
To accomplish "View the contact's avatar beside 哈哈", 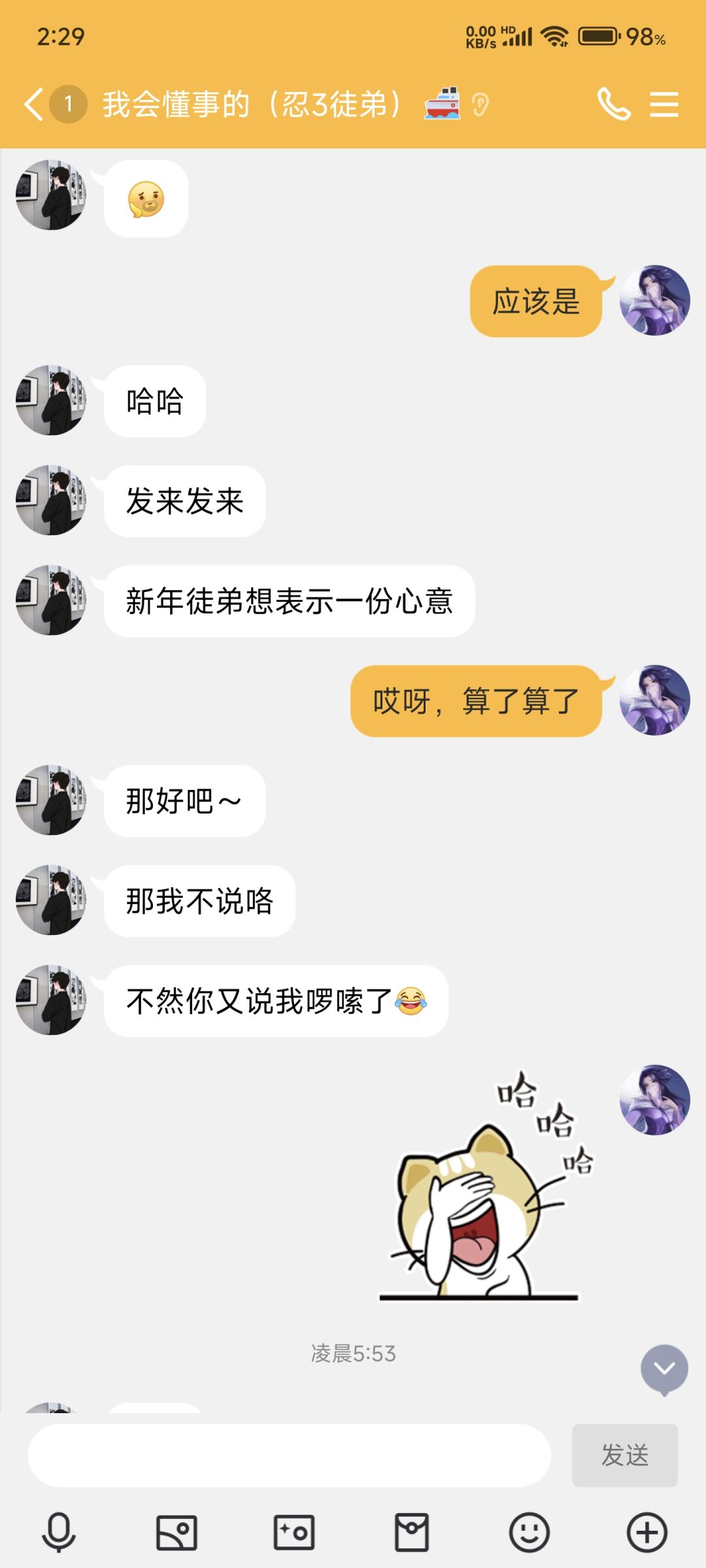I will click(x=51, y=400).
